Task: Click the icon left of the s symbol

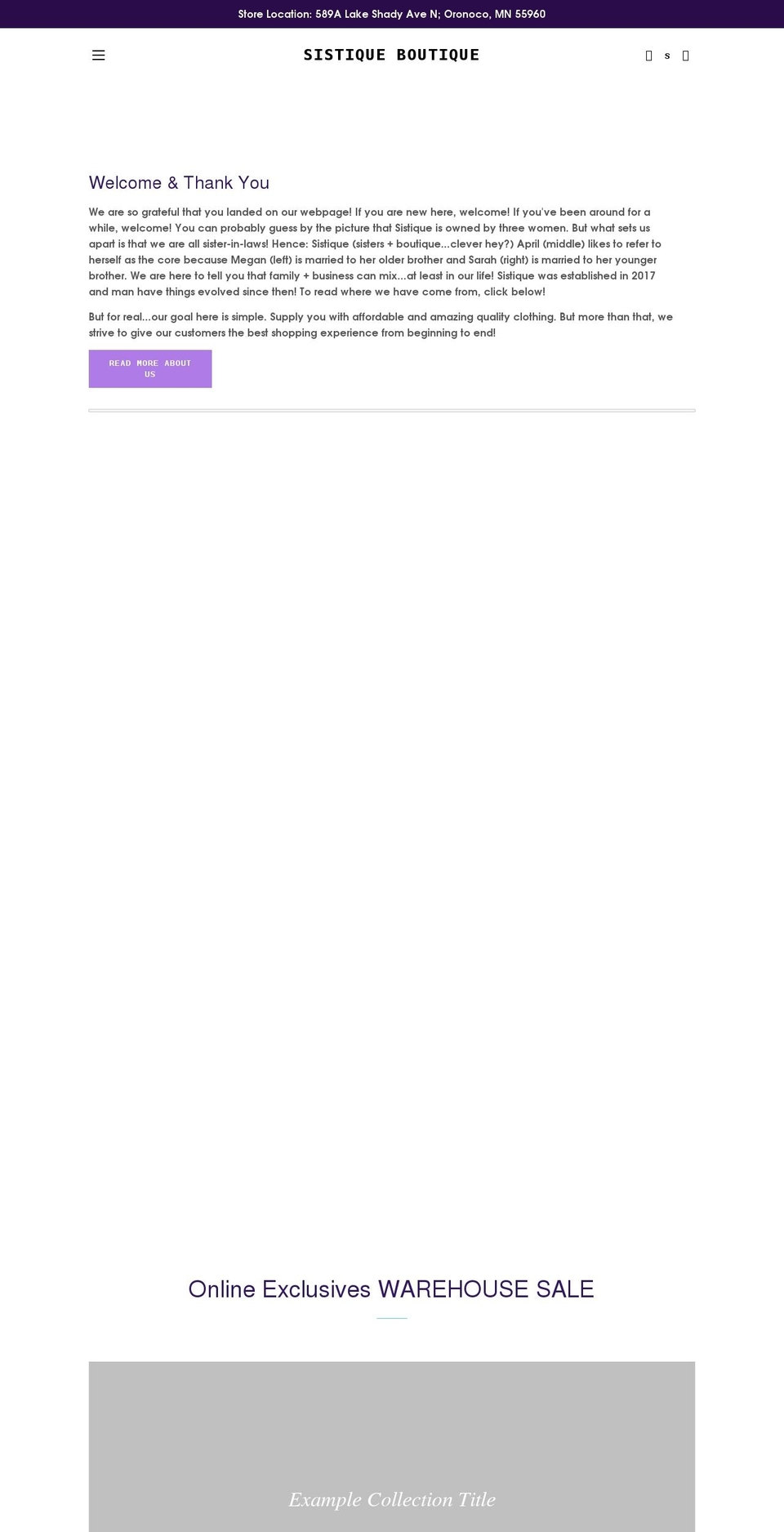Action: tap(648, 56)
